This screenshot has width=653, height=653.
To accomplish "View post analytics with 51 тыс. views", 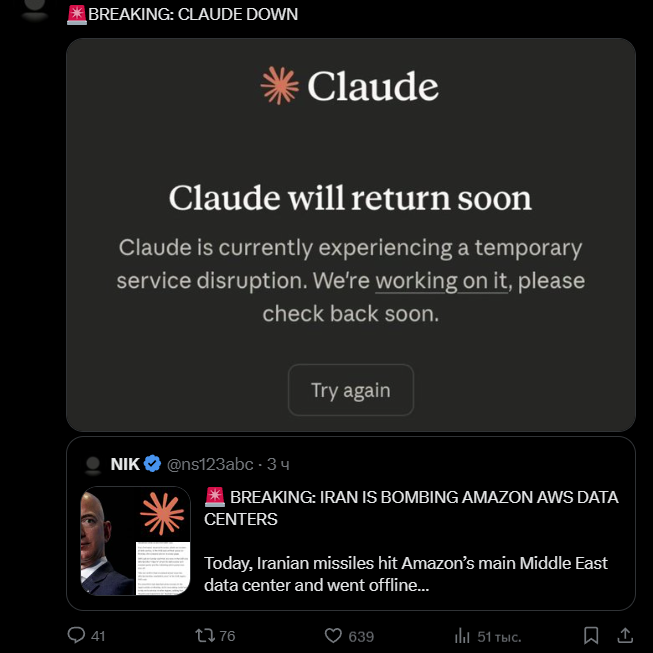I will point(463,636).
